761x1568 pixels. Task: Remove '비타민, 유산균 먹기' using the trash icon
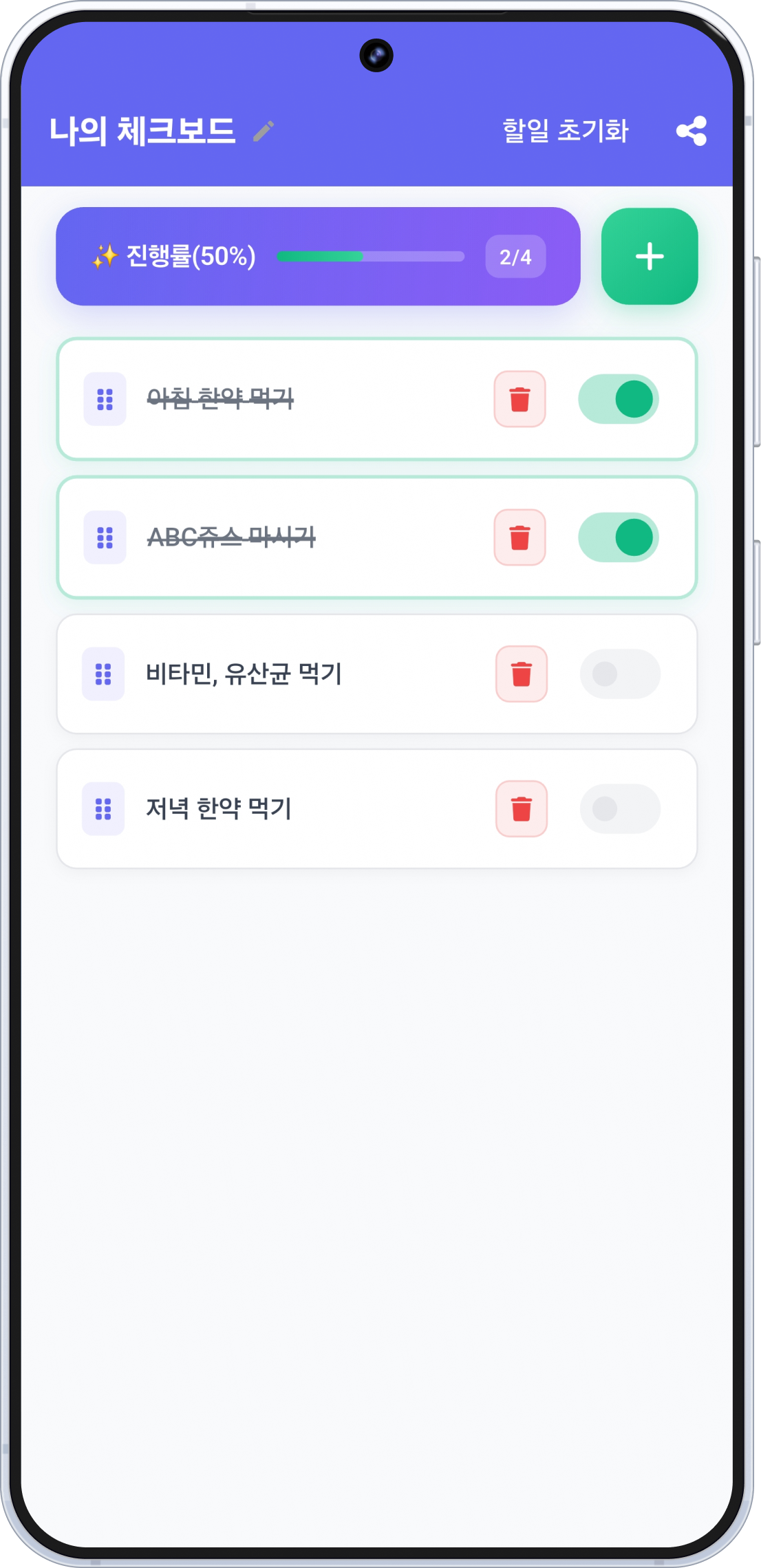click(x=520, y=675)
